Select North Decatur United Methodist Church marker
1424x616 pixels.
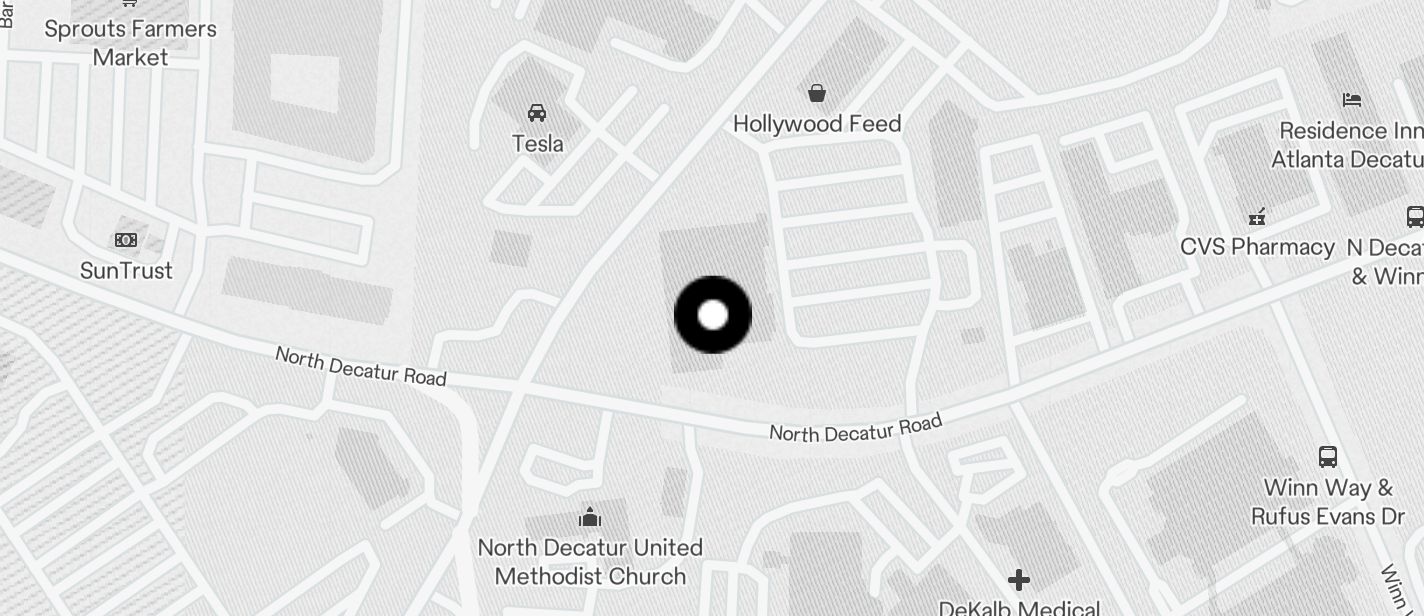[x=590, y=517]
